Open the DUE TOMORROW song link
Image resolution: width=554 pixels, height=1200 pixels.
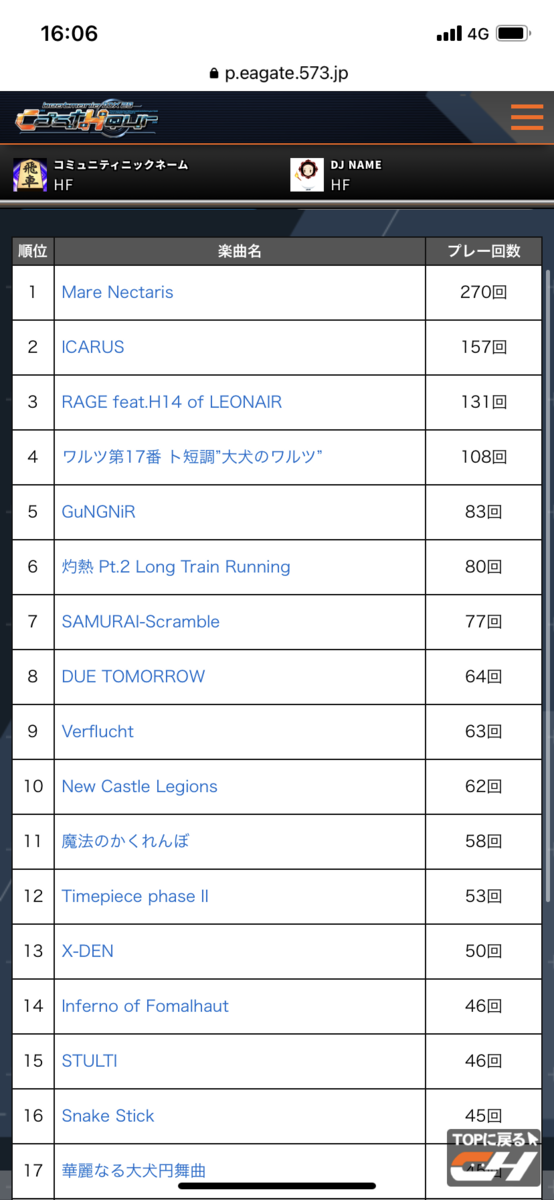pos(133,677)
